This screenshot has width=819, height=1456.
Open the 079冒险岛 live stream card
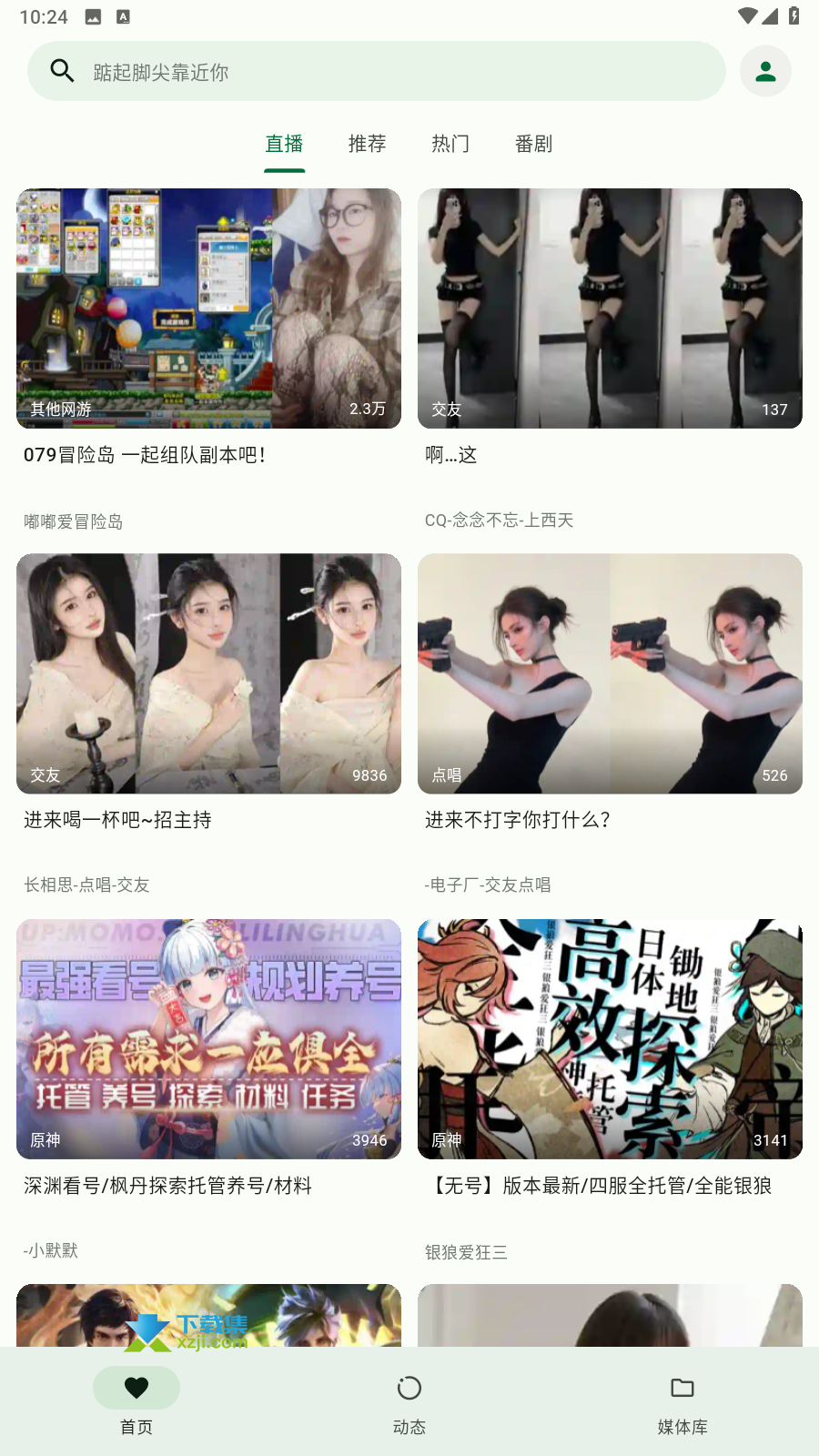pos(208,308)
